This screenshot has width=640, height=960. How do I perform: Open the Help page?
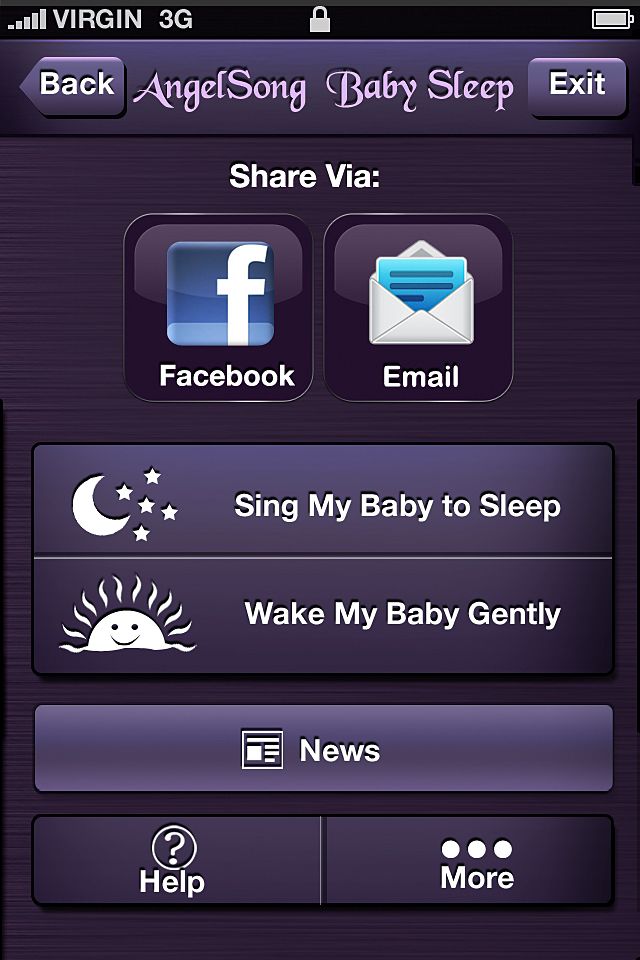175,861
